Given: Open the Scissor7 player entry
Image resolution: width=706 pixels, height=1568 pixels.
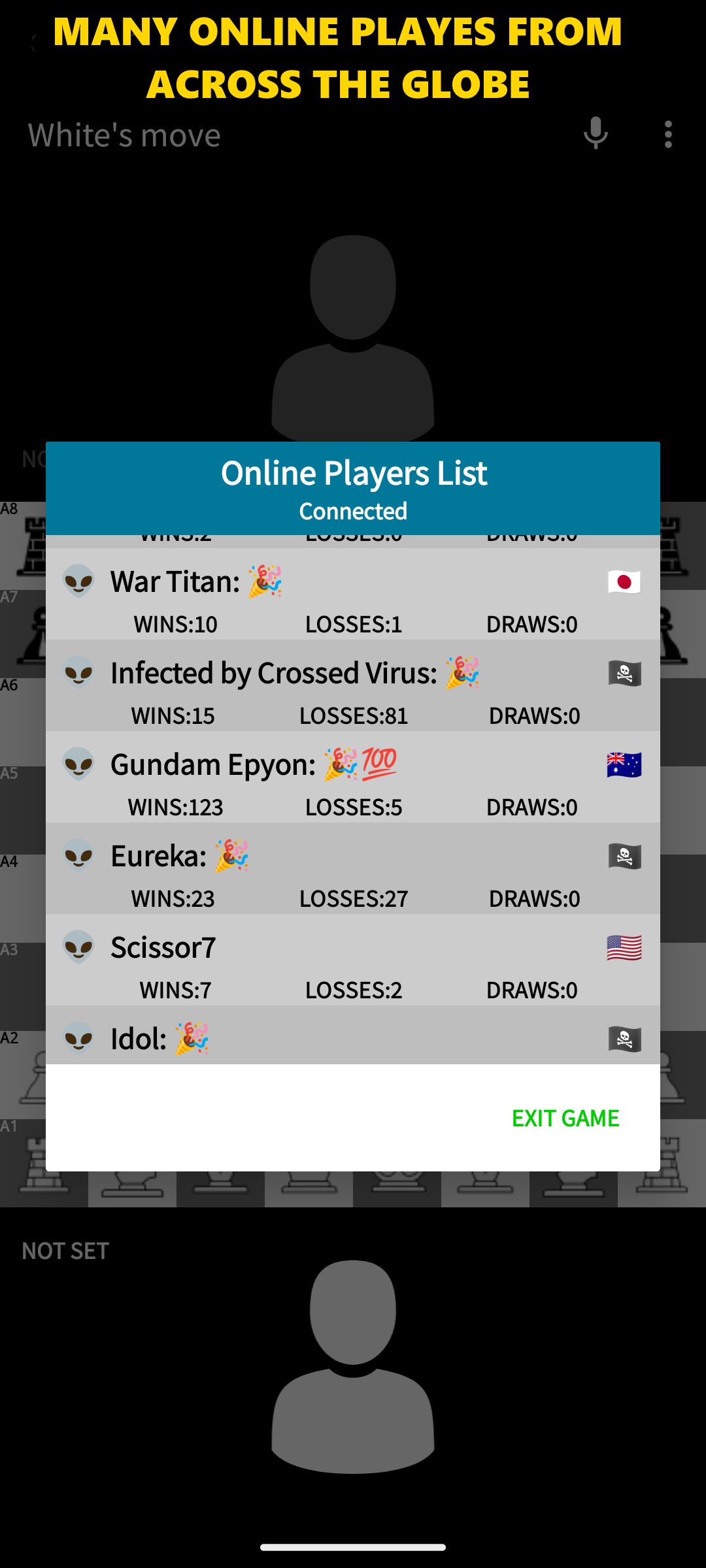Looking at the screenshot, I should point(353,960).
